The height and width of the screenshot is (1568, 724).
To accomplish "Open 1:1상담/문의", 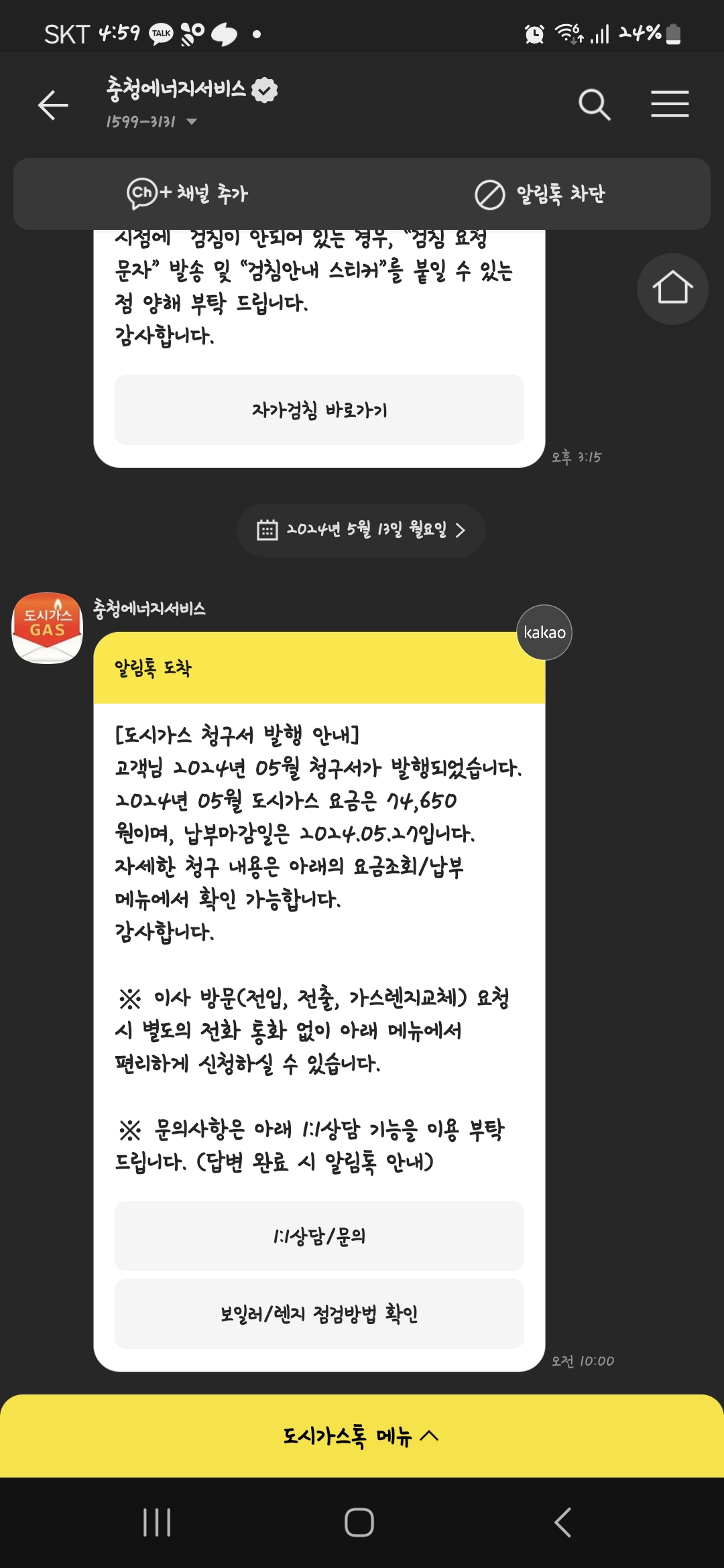I will pyautogui.click(x=319, y=1236).
